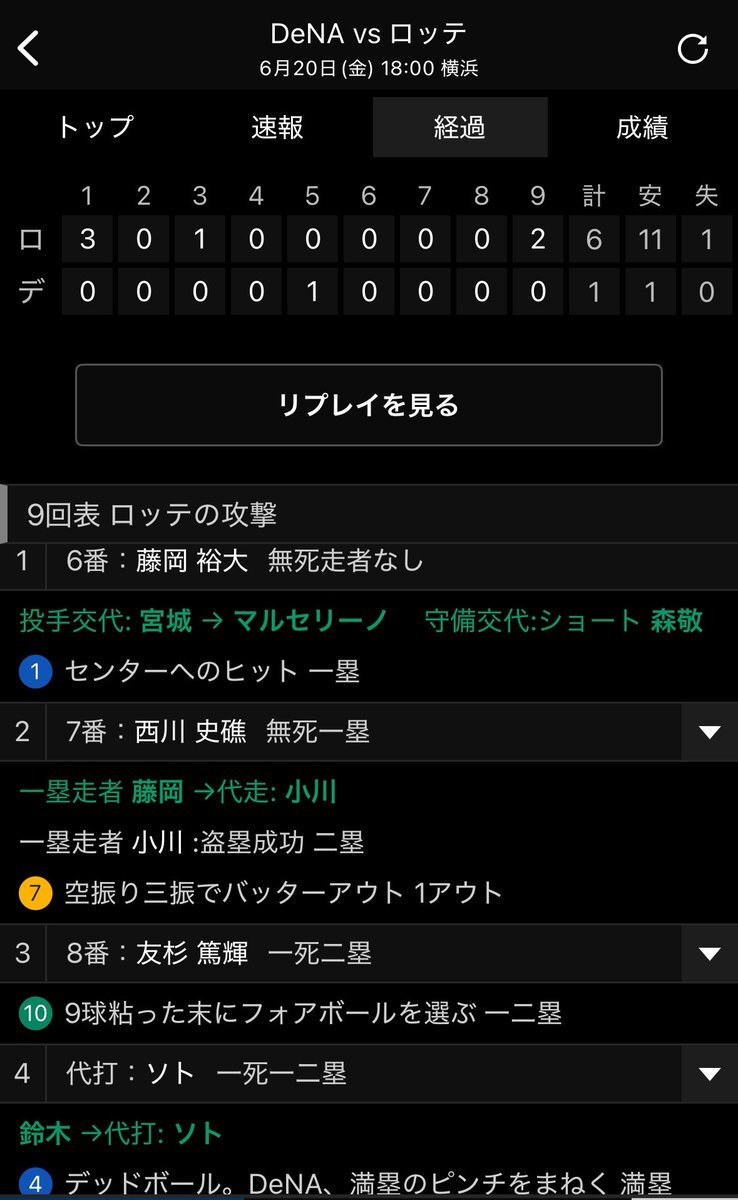Switch to the トップ tab
Image resolution: width=738 pixels, height=1200 pixels.
(95, 127)
